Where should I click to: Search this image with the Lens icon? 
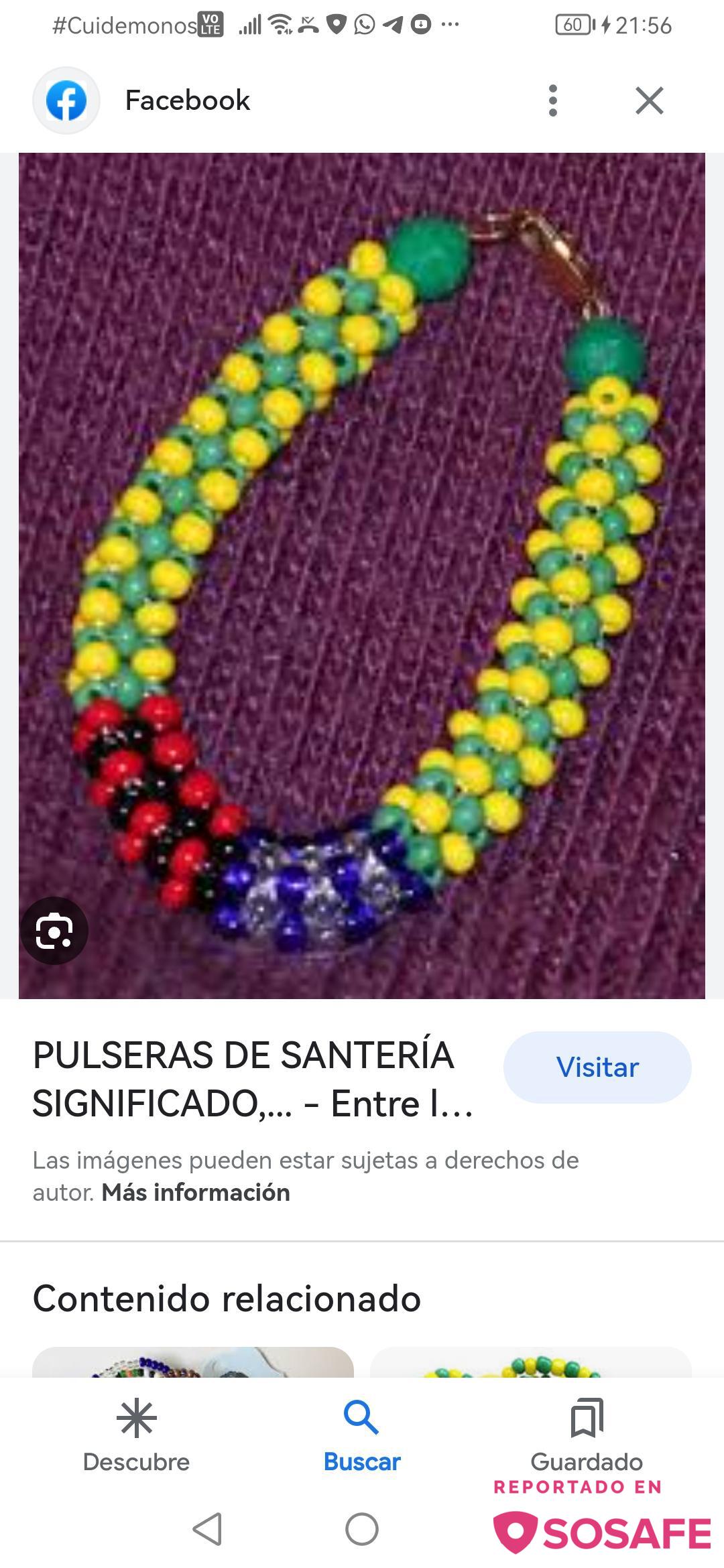point(54,931)
